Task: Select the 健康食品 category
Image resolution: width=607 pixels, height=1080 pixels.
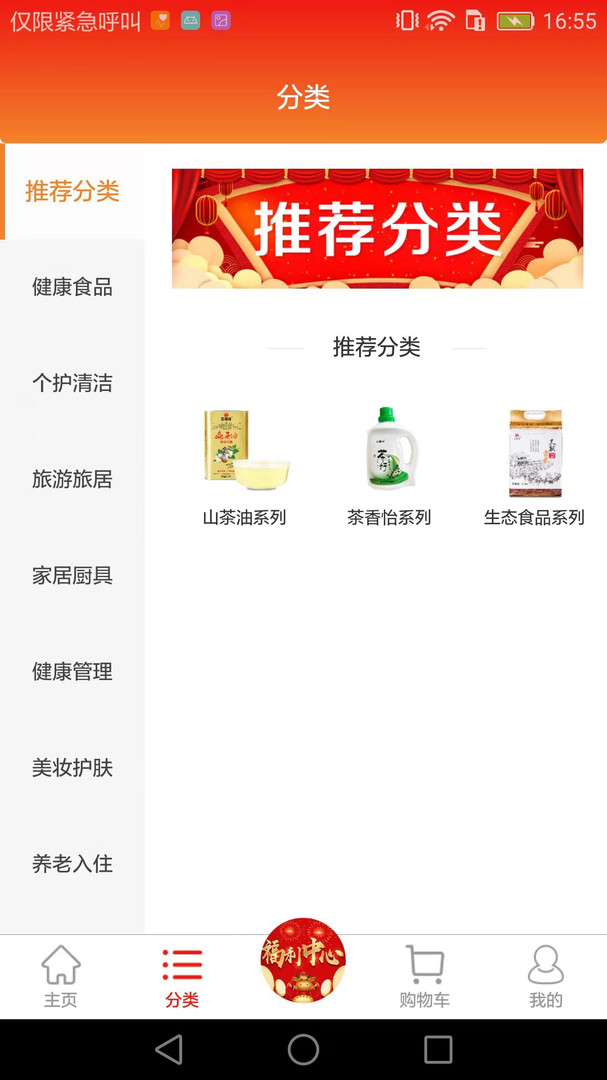Action: click(72, 288)
